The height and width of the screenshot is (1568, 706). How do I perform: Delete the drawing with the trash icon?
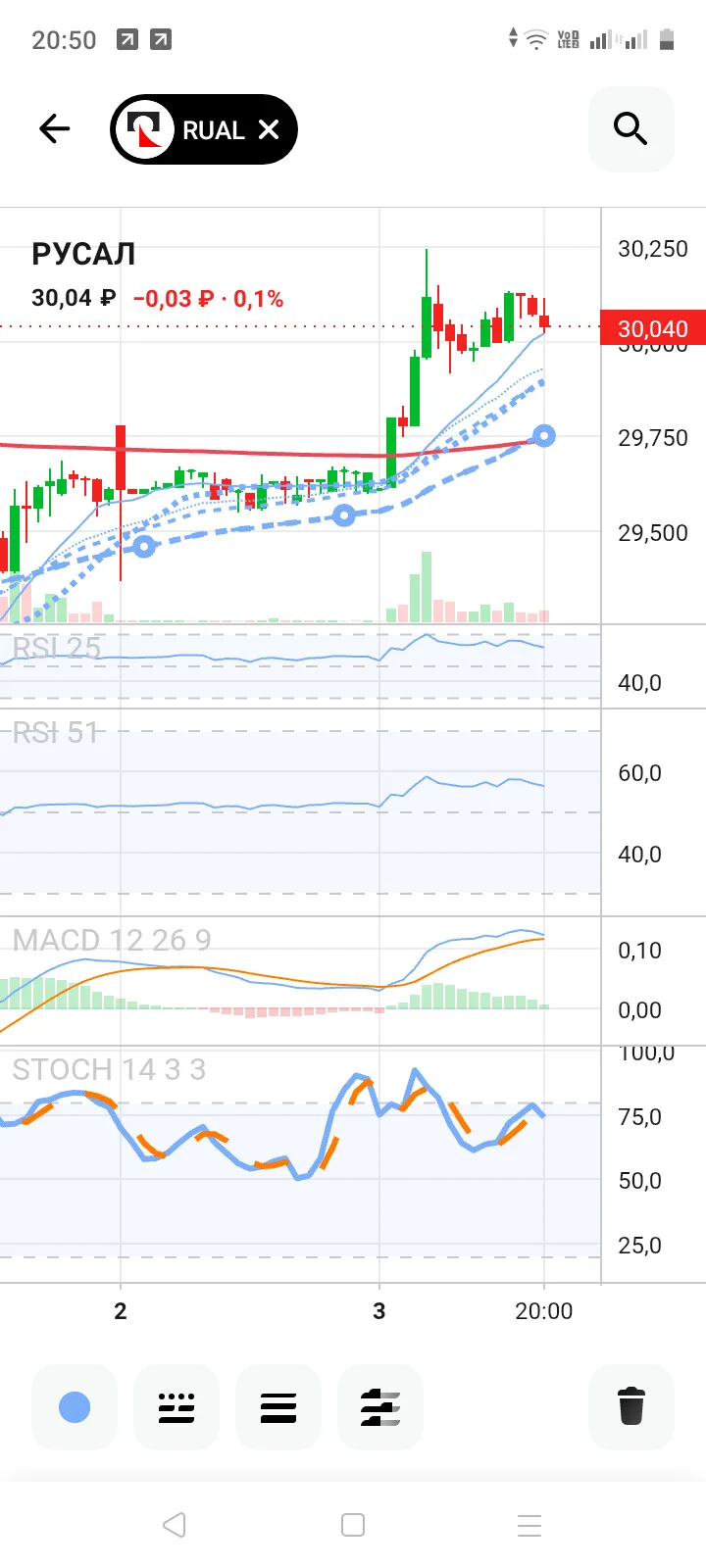click(x=631, y=1407)
